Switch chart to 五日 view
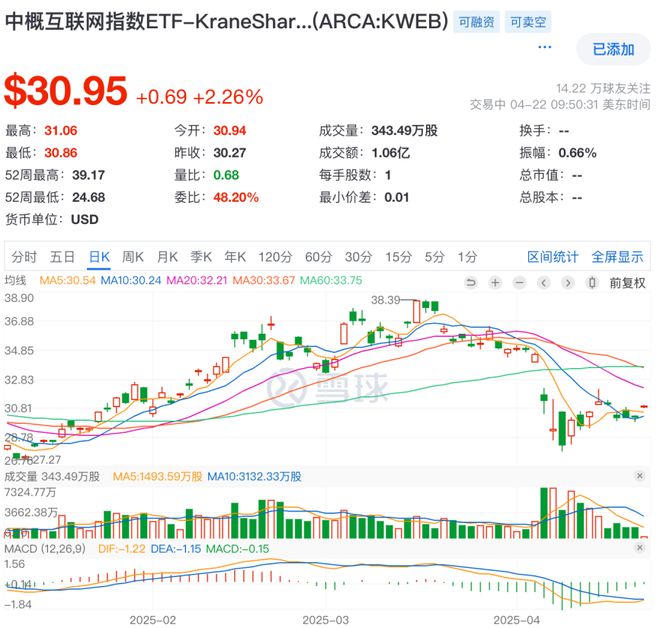 [62, 256]
